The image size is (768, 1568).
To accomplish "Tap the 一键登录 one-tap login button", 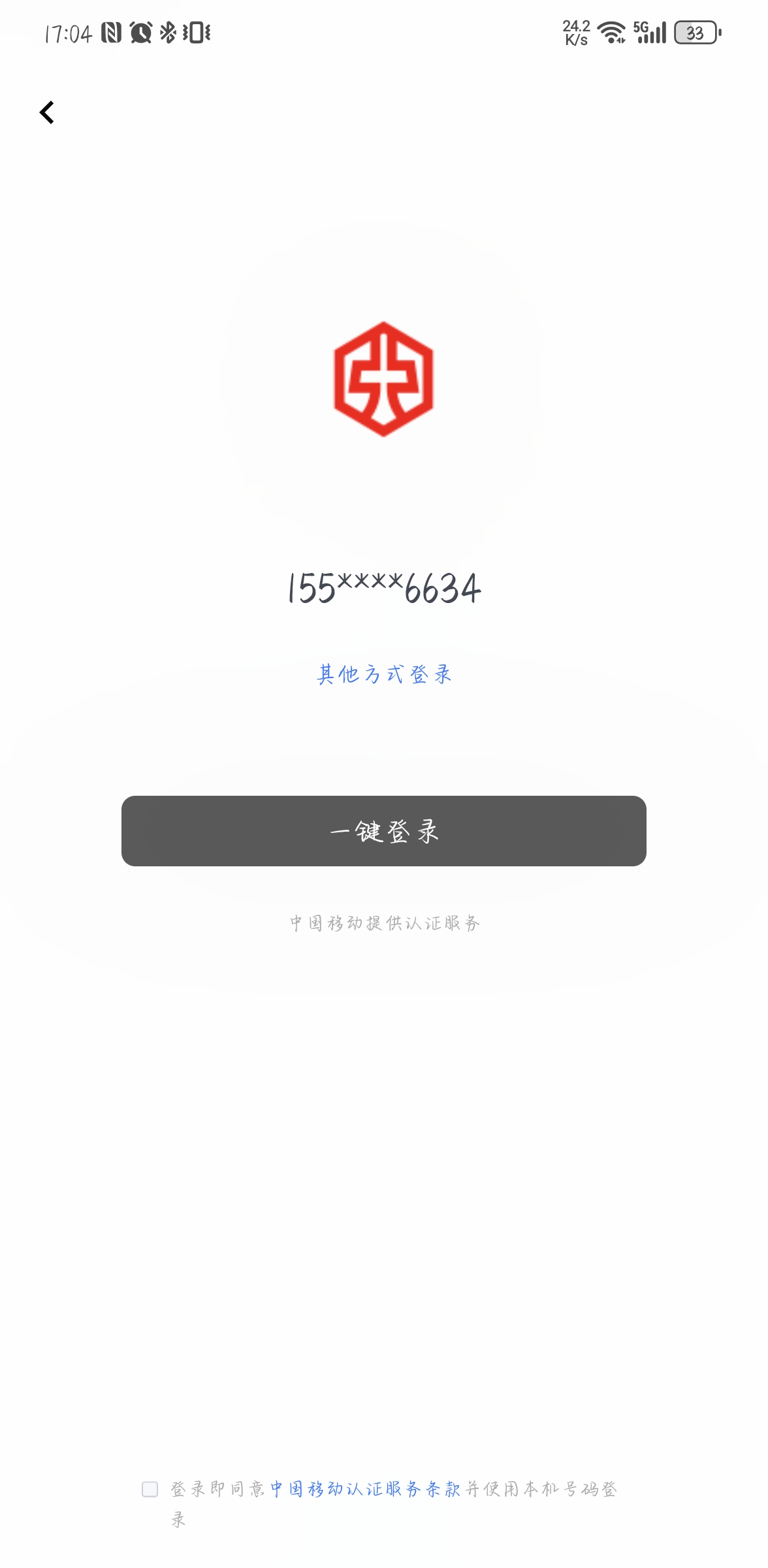I will coord(384,831).
